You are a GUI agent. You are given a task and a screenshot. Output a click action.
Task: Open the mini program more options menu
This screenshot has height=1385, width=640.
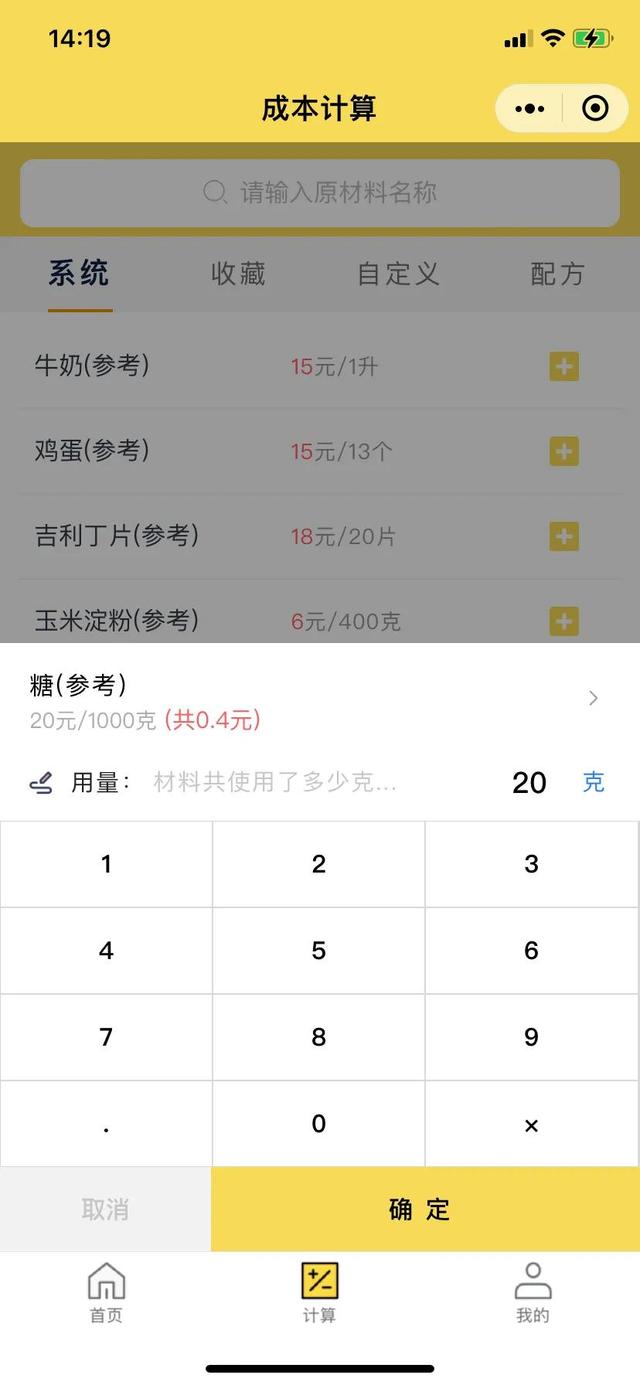click(x=529, y=108)
